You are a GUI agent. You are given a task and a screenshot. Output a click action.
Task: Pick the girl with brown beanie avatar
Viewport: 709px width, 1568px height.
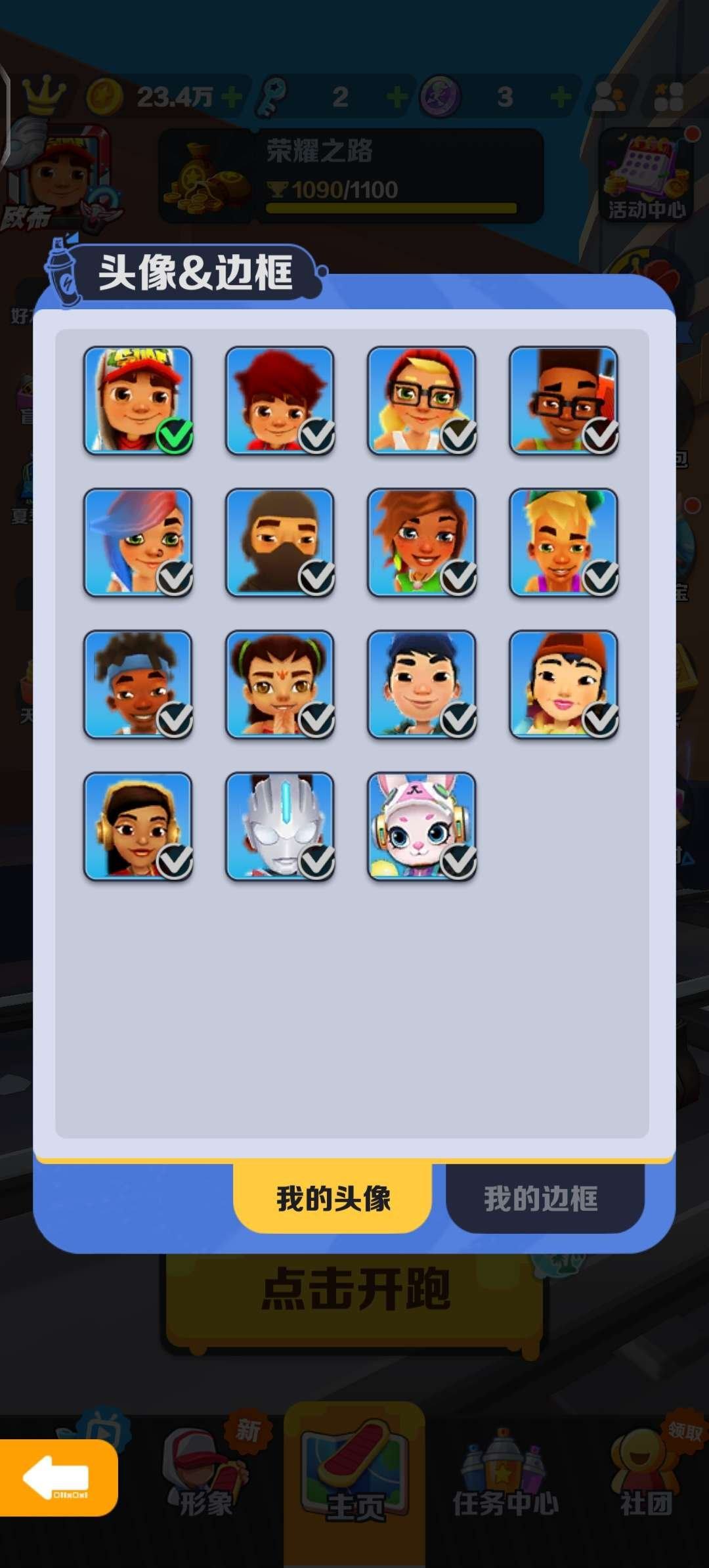563,684
